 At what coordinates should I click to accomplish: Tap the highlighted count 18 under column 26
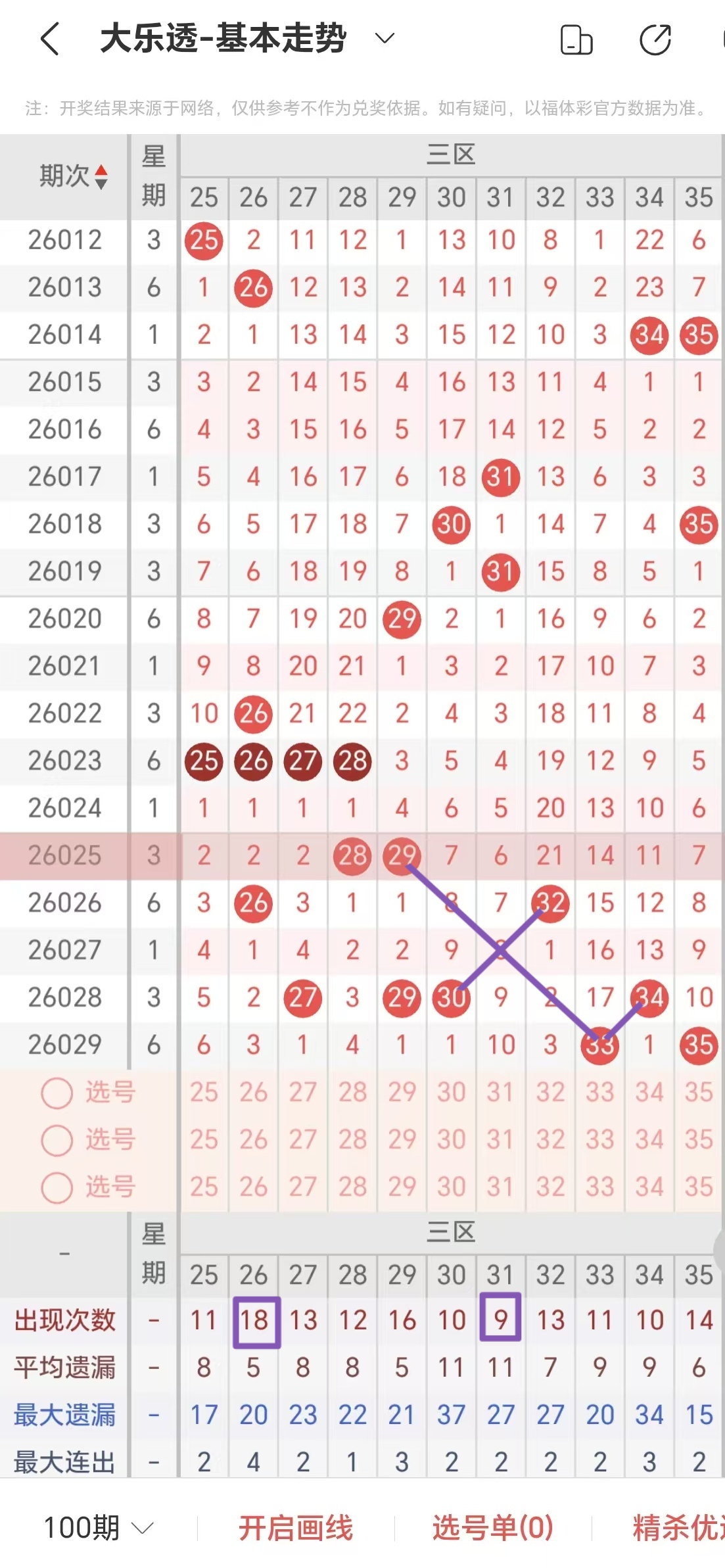point(254,1319)
